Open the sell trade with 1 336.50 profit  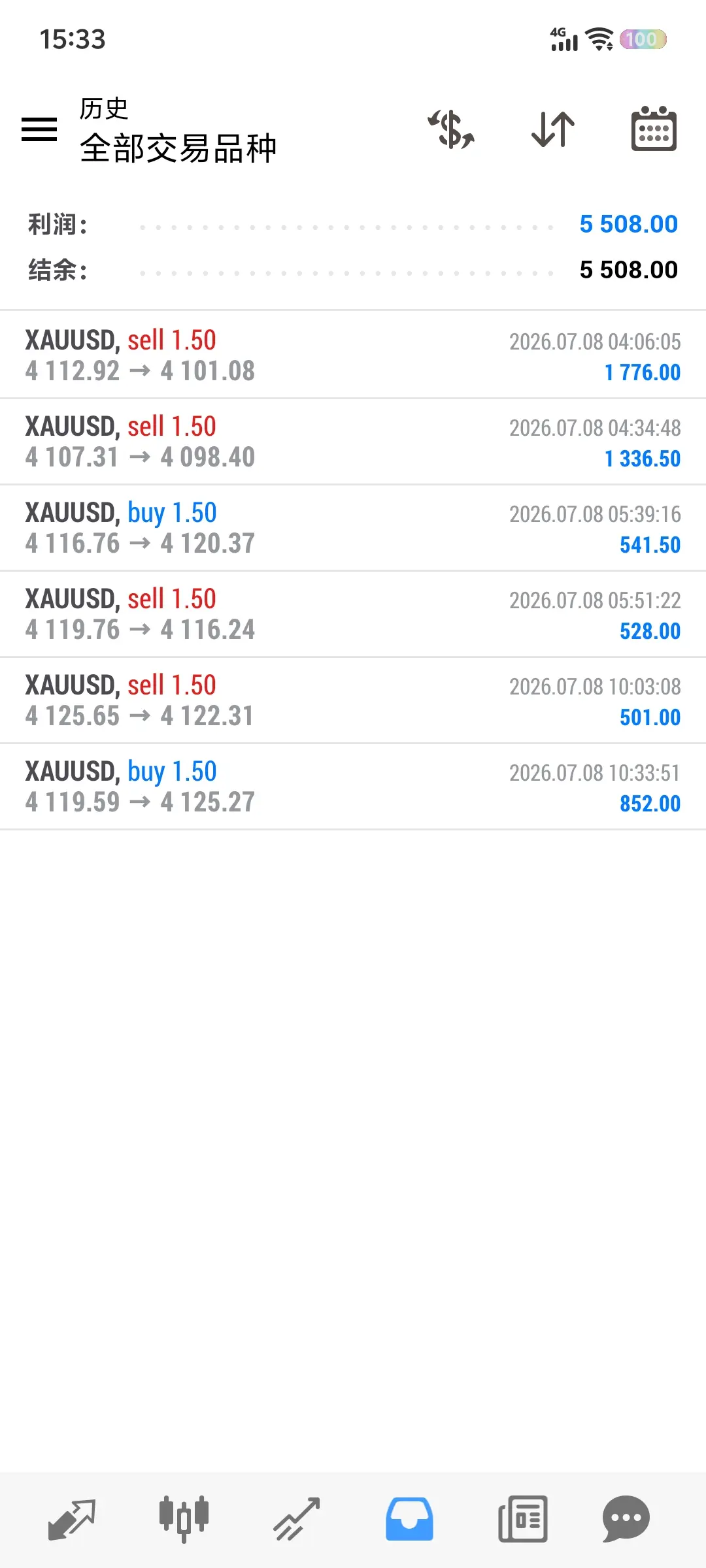[353, 441]
